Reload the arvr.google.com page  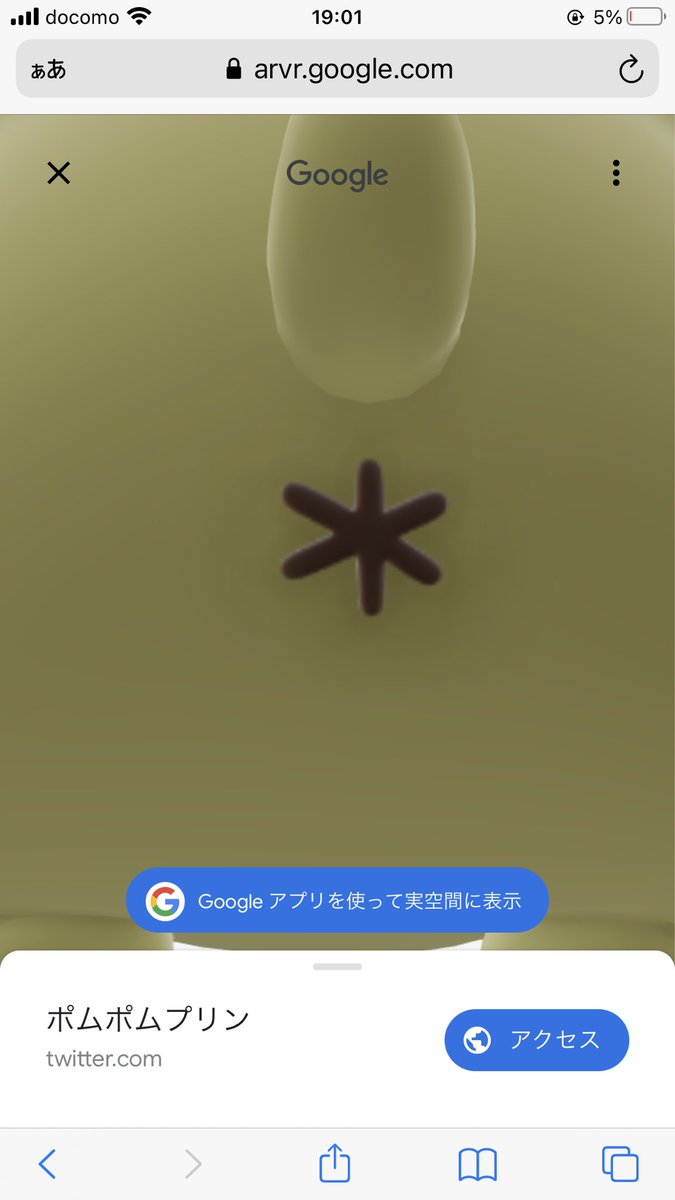point(630,69)
